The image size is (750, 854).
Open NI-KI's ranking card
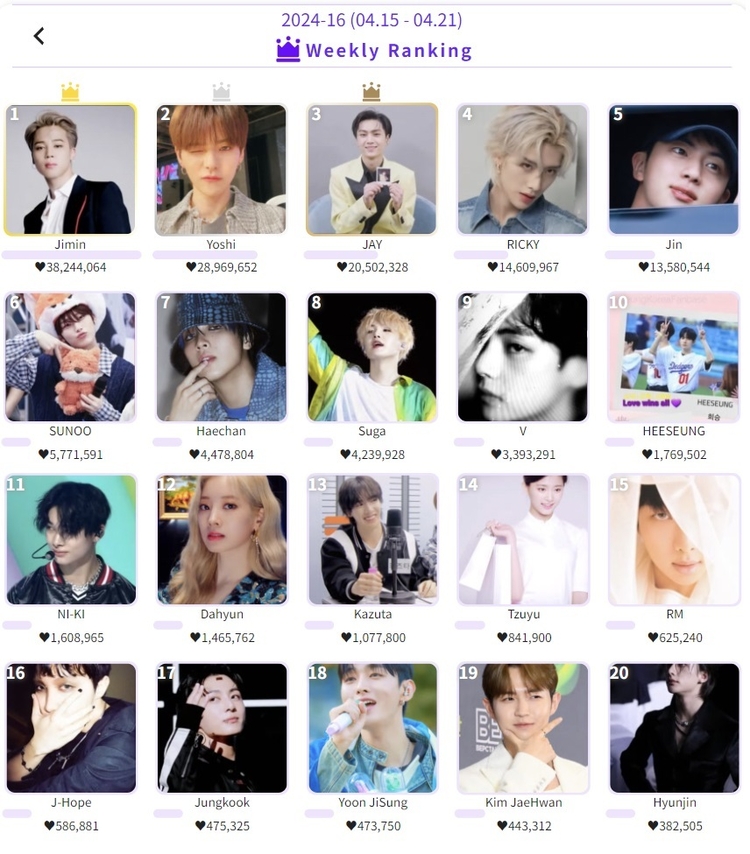pyautogui.click(x=70, y=540)
